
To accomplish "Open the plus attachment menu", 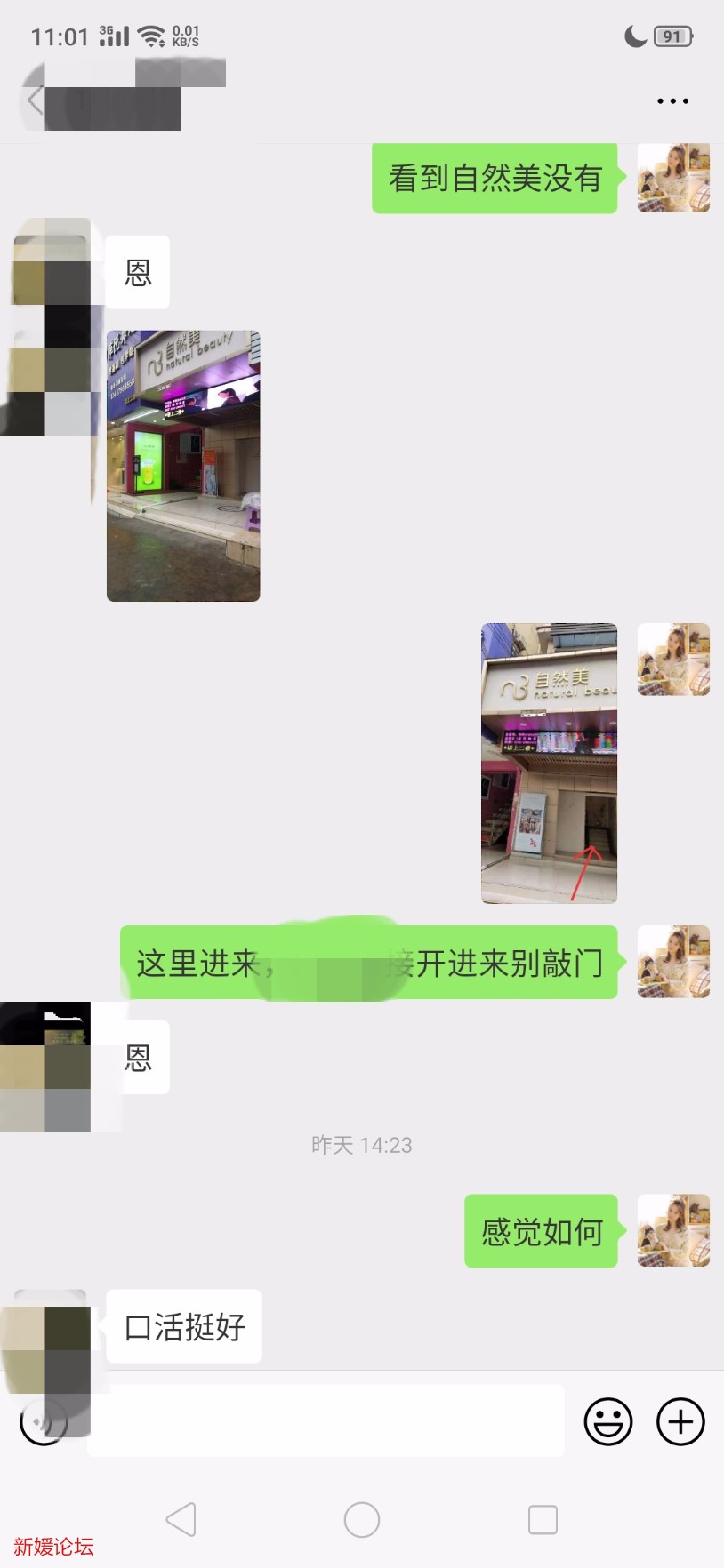I will click(680, 1421).
